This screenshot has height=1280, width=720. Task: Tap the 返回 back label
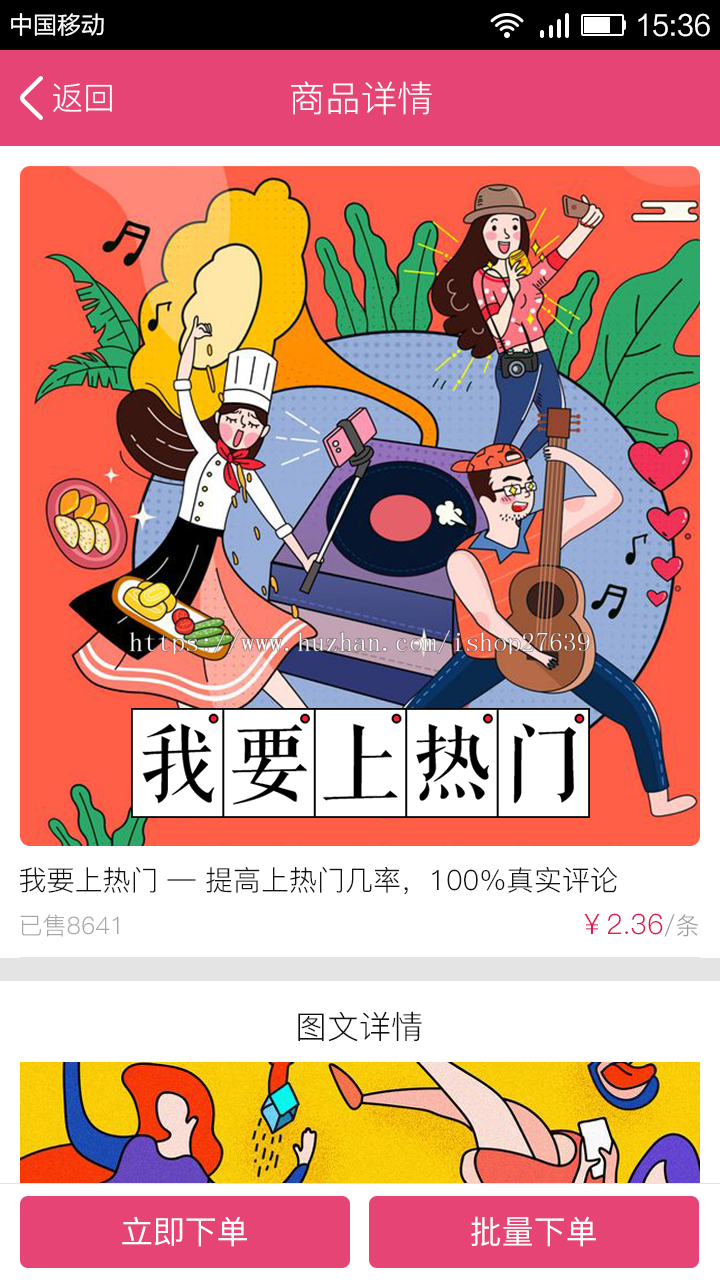point(80,99)
